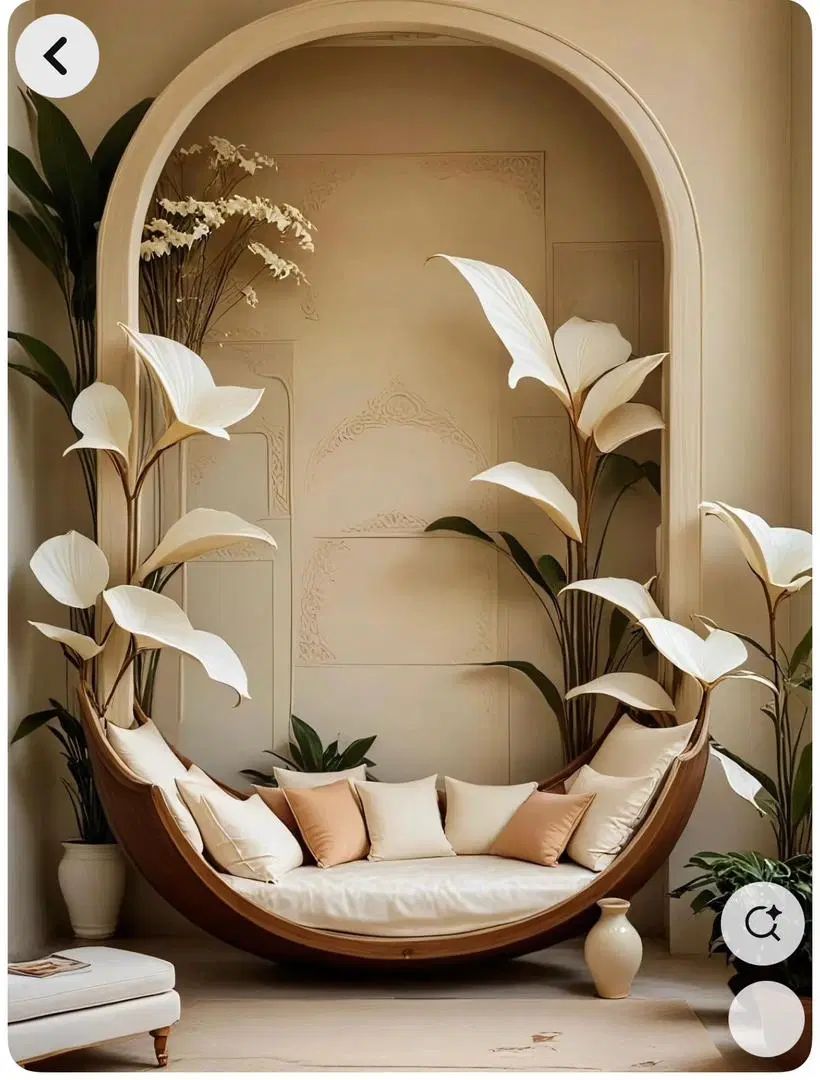Image resolution: width=820 pixels, height=1080 pixels.
Task: Go back using the arrow button
Action: 57,56
